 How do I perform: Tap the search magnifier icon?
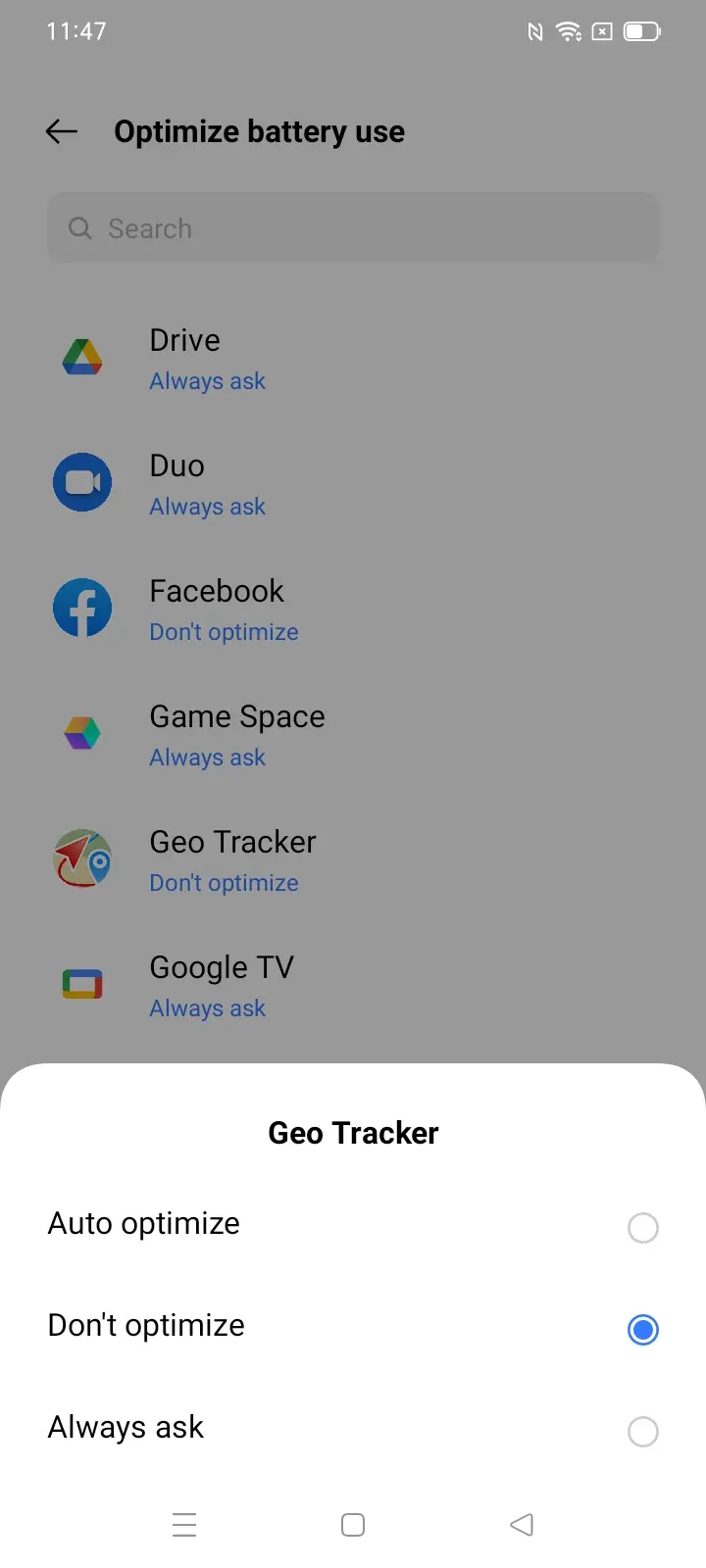coord(79,228)
